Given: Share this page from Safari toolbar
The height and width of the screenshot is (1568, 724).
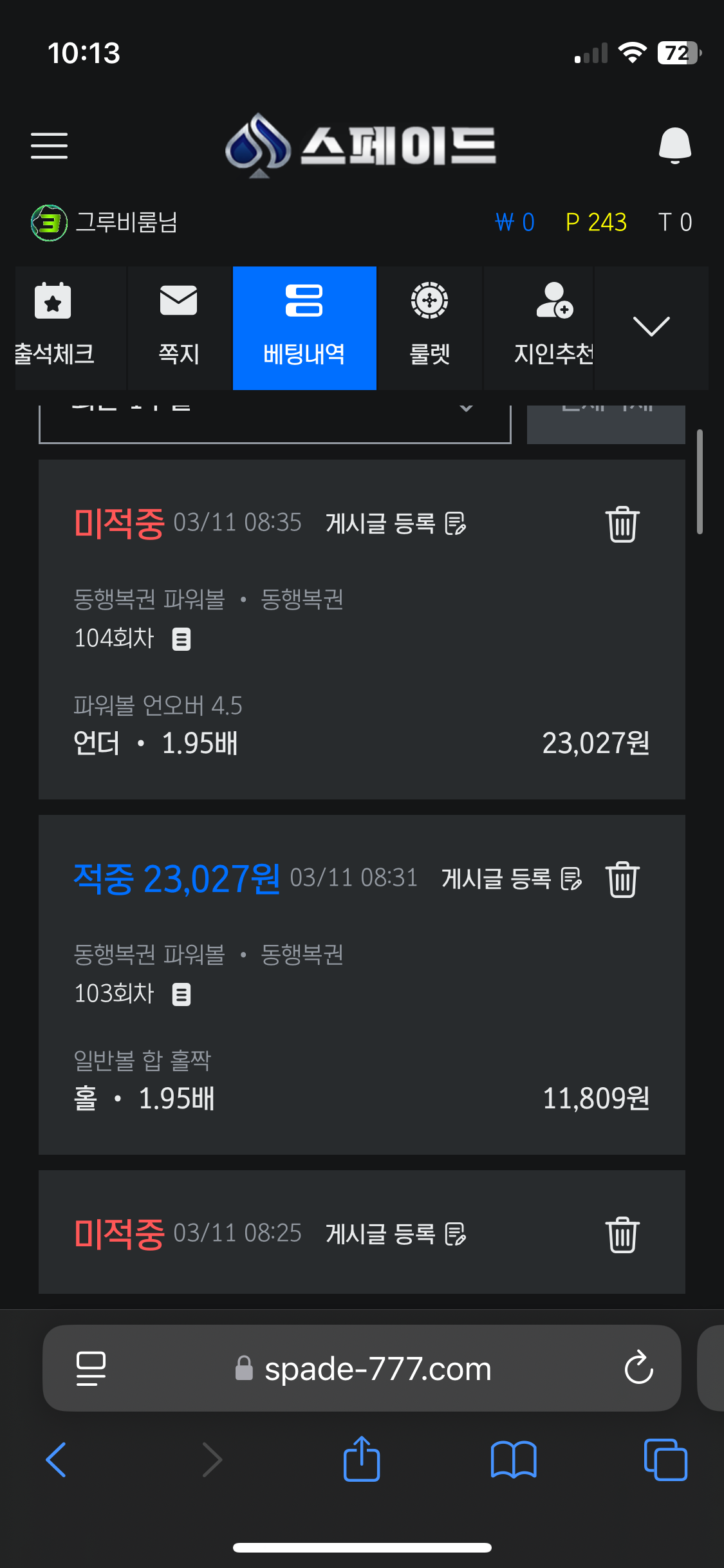Looking at the screenshot, I should click(362, 1459).
